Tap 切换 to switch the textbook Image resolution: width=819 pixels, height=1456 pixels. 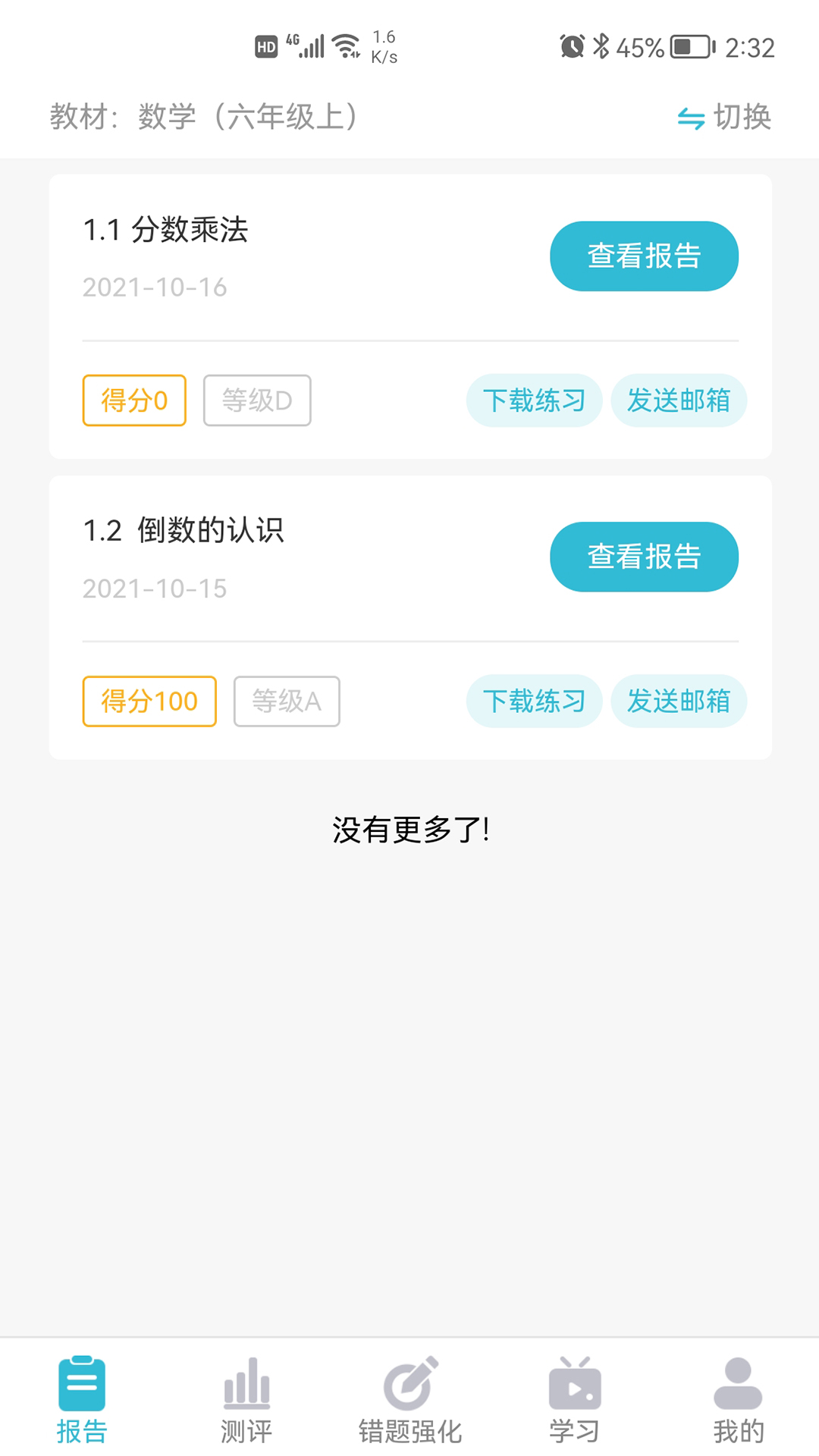tap(724, 118)
